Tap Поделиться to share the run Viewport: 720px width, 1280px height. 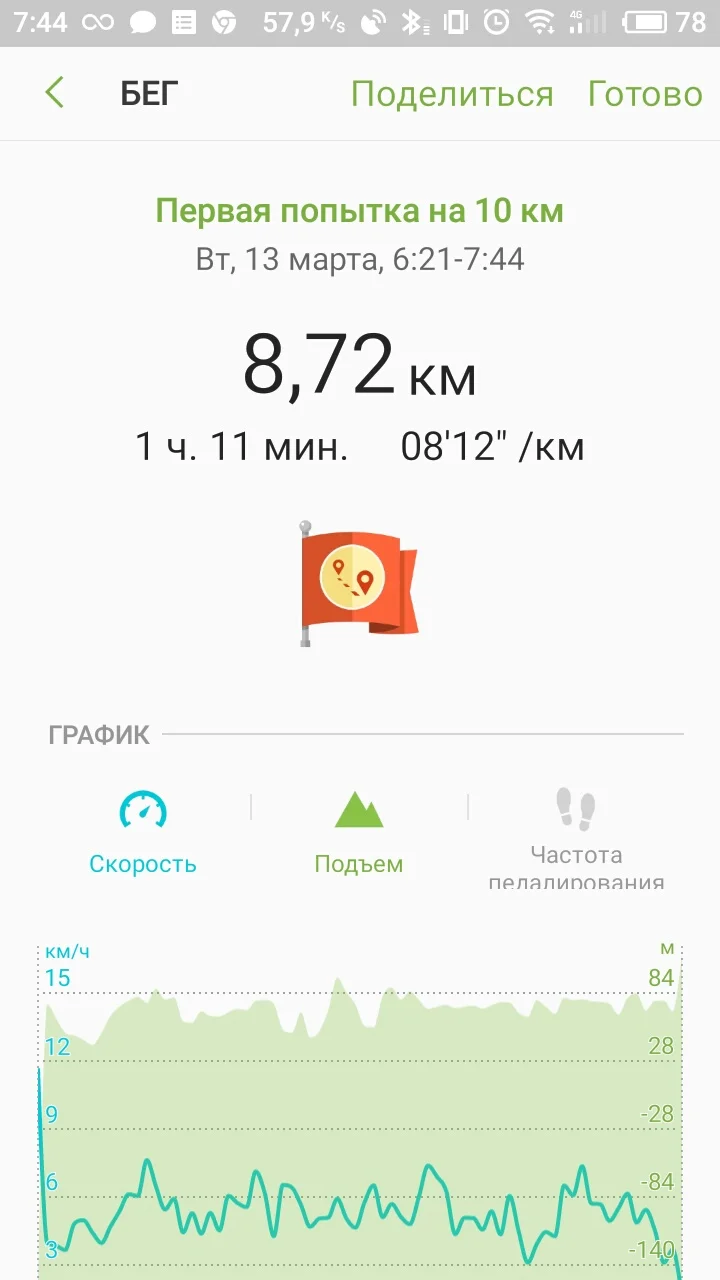pos(451,94)
